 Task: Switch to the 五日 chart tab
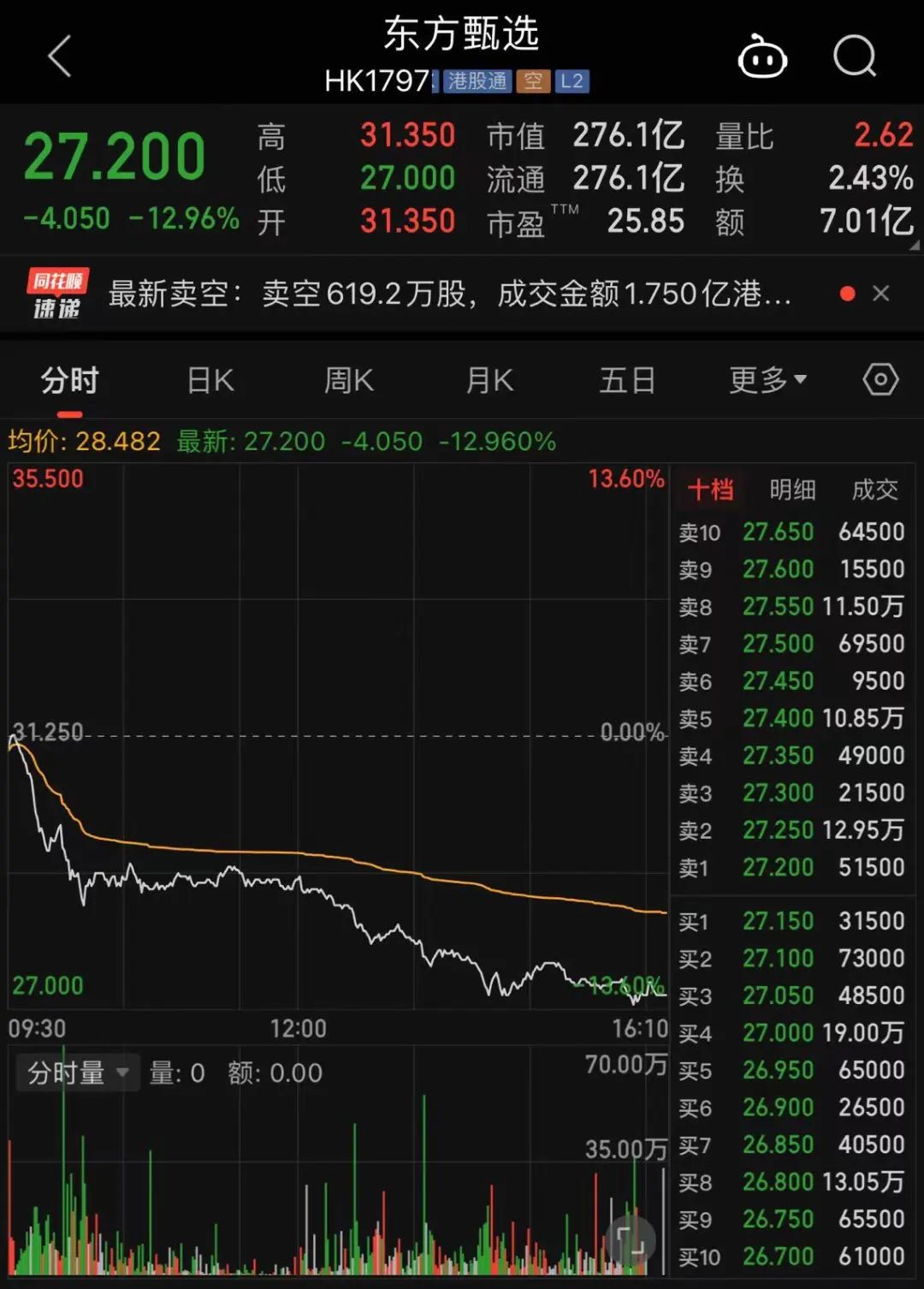tap(627, 380)
